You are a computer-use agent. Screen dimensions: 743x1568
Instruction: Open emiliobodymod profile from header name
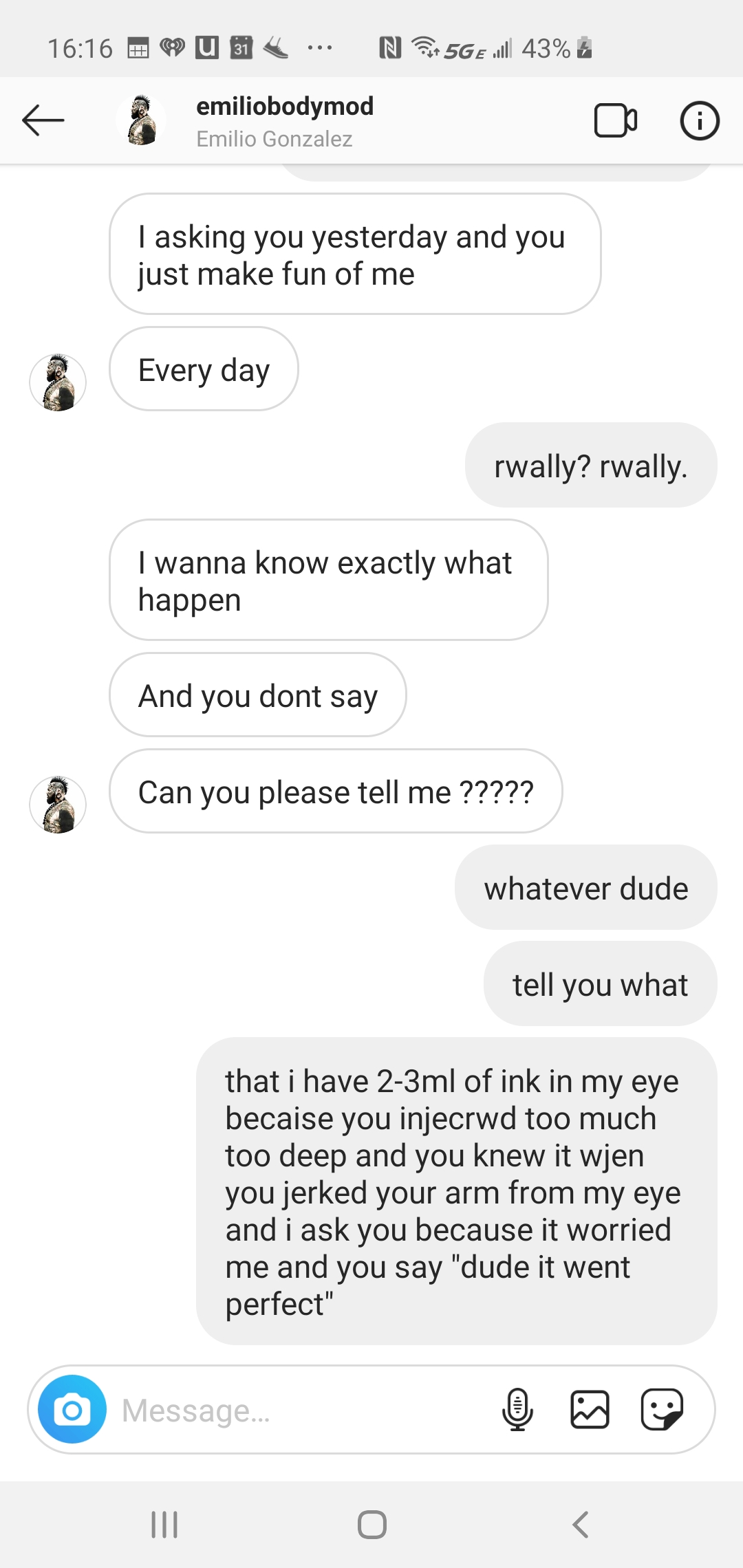(284, 107)
